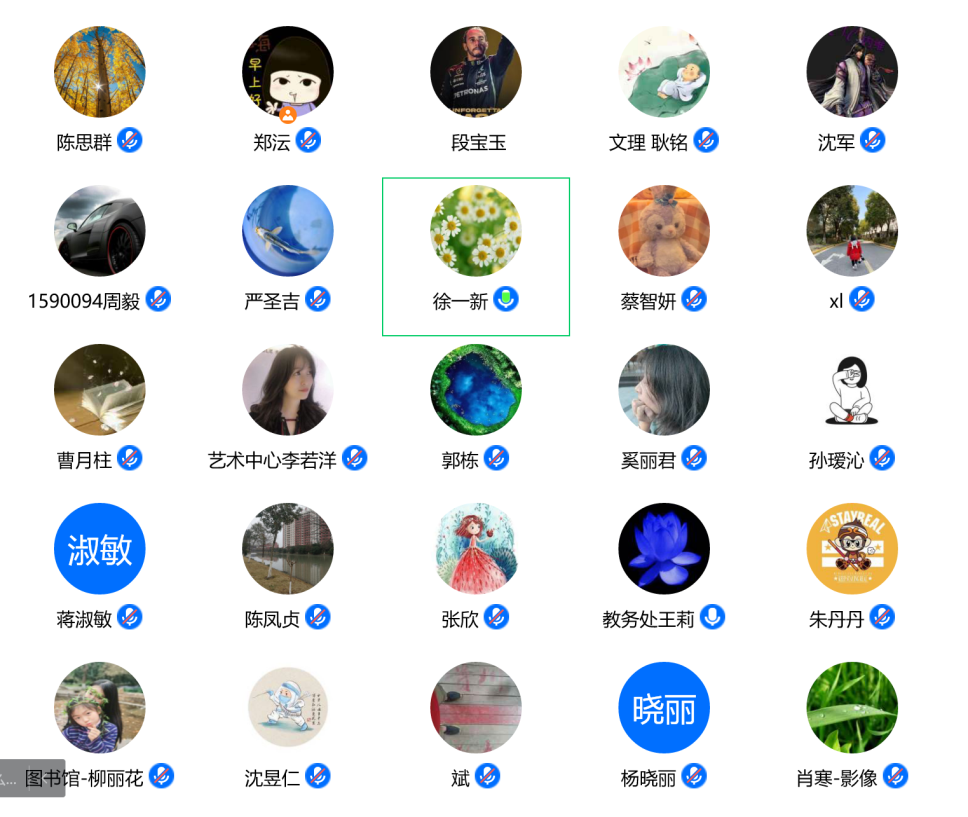Select participant 教务处王莉
The width and height of the screenshot is (968, 817).
pos(664,549)
